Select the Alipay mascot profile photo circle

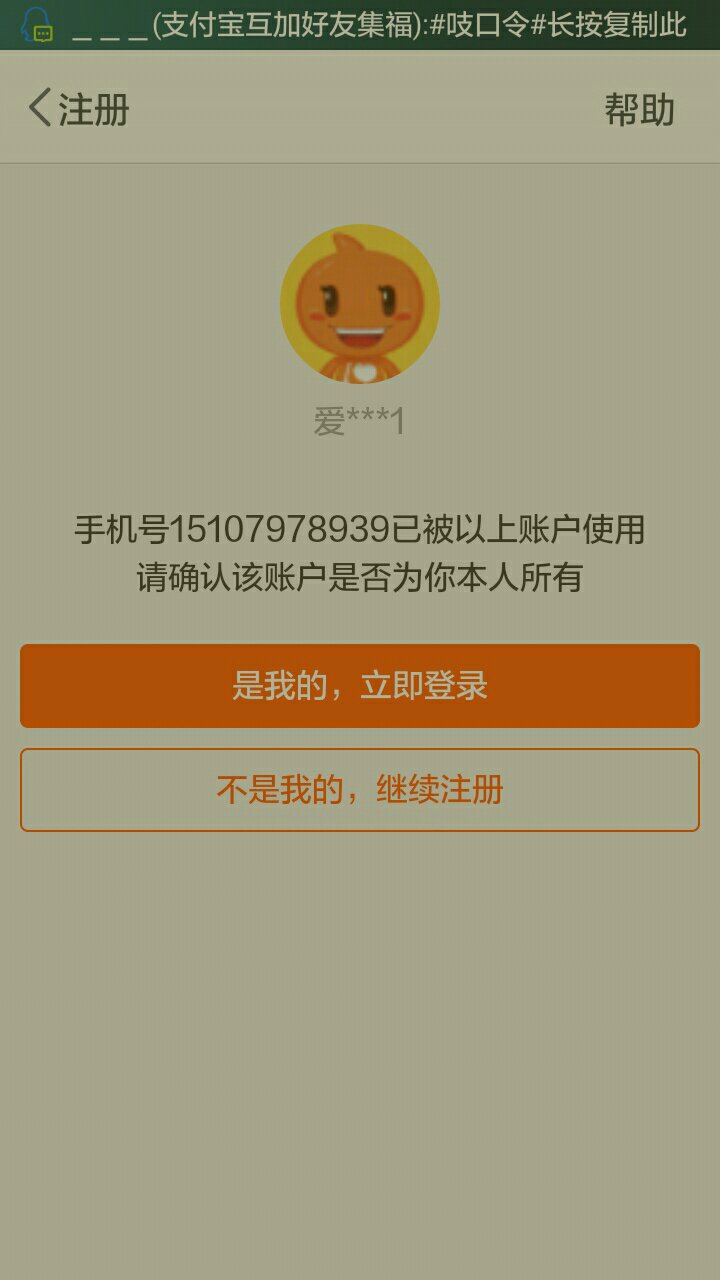(360, 305)
